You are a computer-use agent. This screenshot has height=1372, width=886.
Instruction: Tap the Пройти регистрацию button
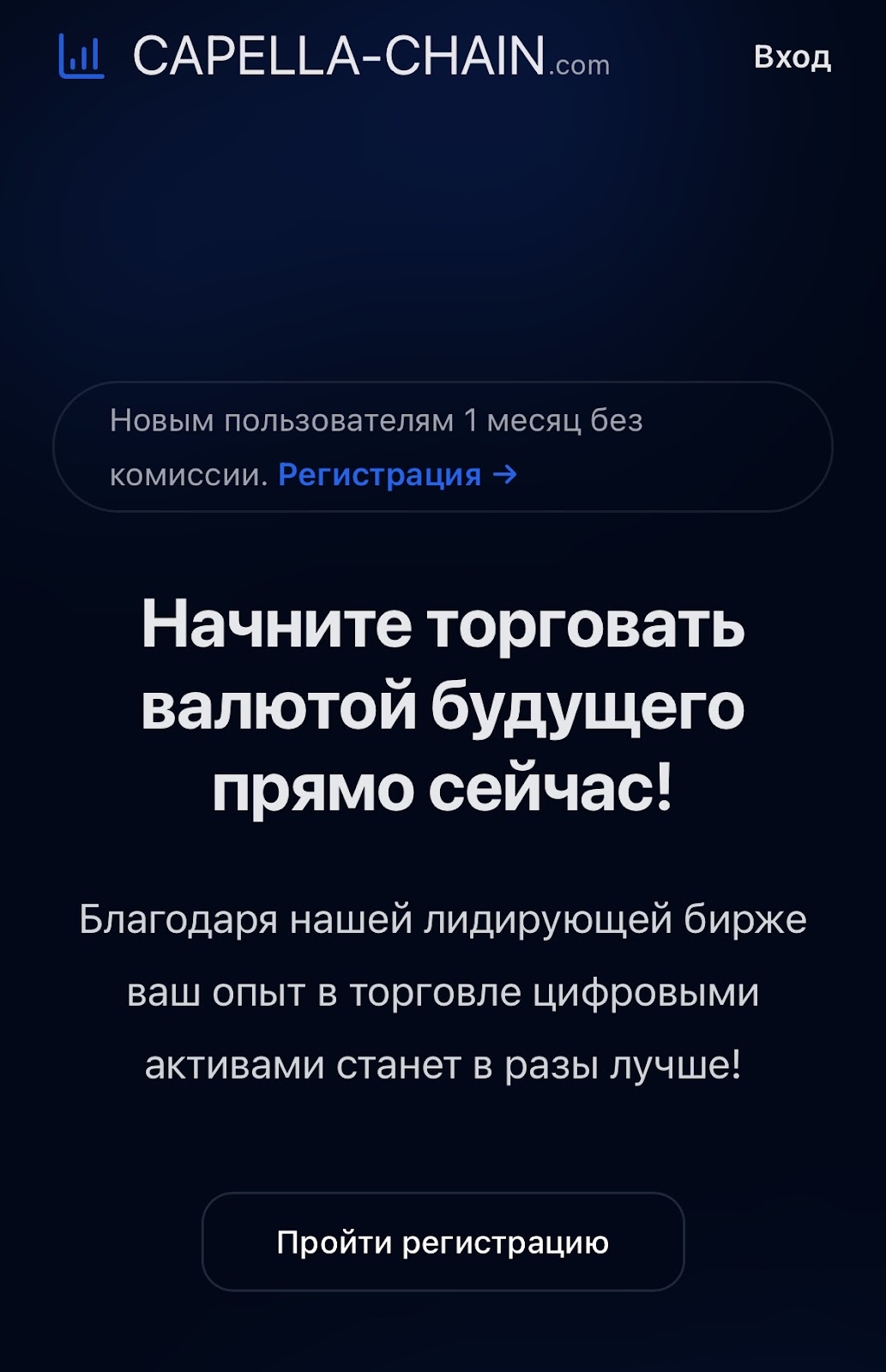[x=443, y=1242]
